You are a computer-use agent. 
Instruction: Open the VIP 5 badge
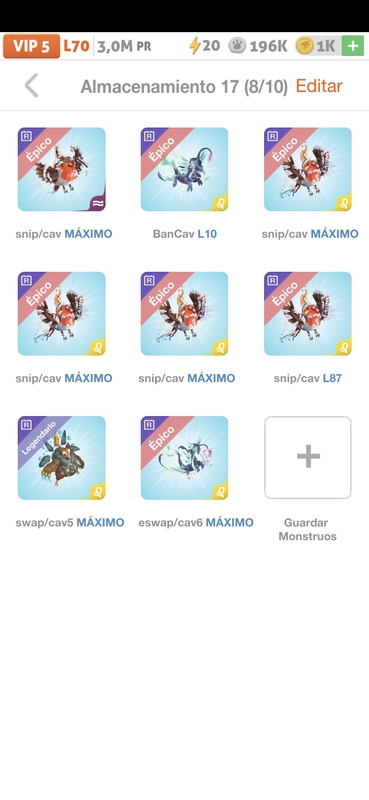[x=31, y=46]
